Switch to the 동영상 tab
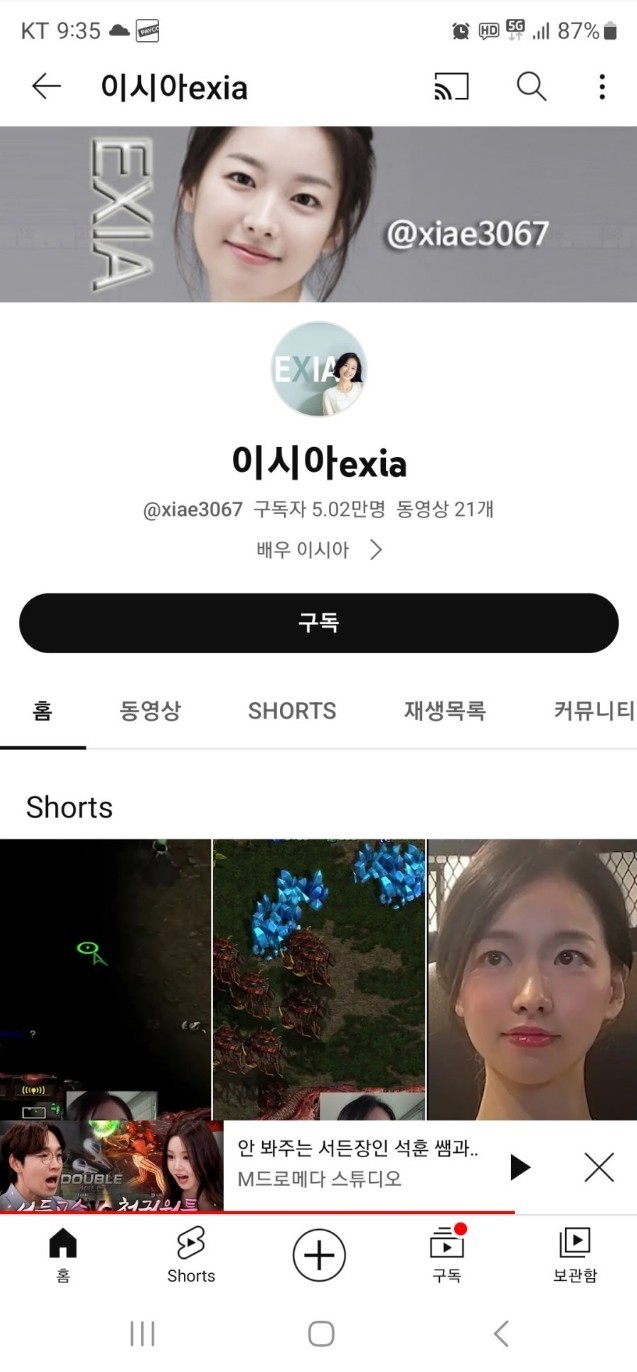Image resolution: width=637 pixels, height=1372 pixels. tap(150, 711)
